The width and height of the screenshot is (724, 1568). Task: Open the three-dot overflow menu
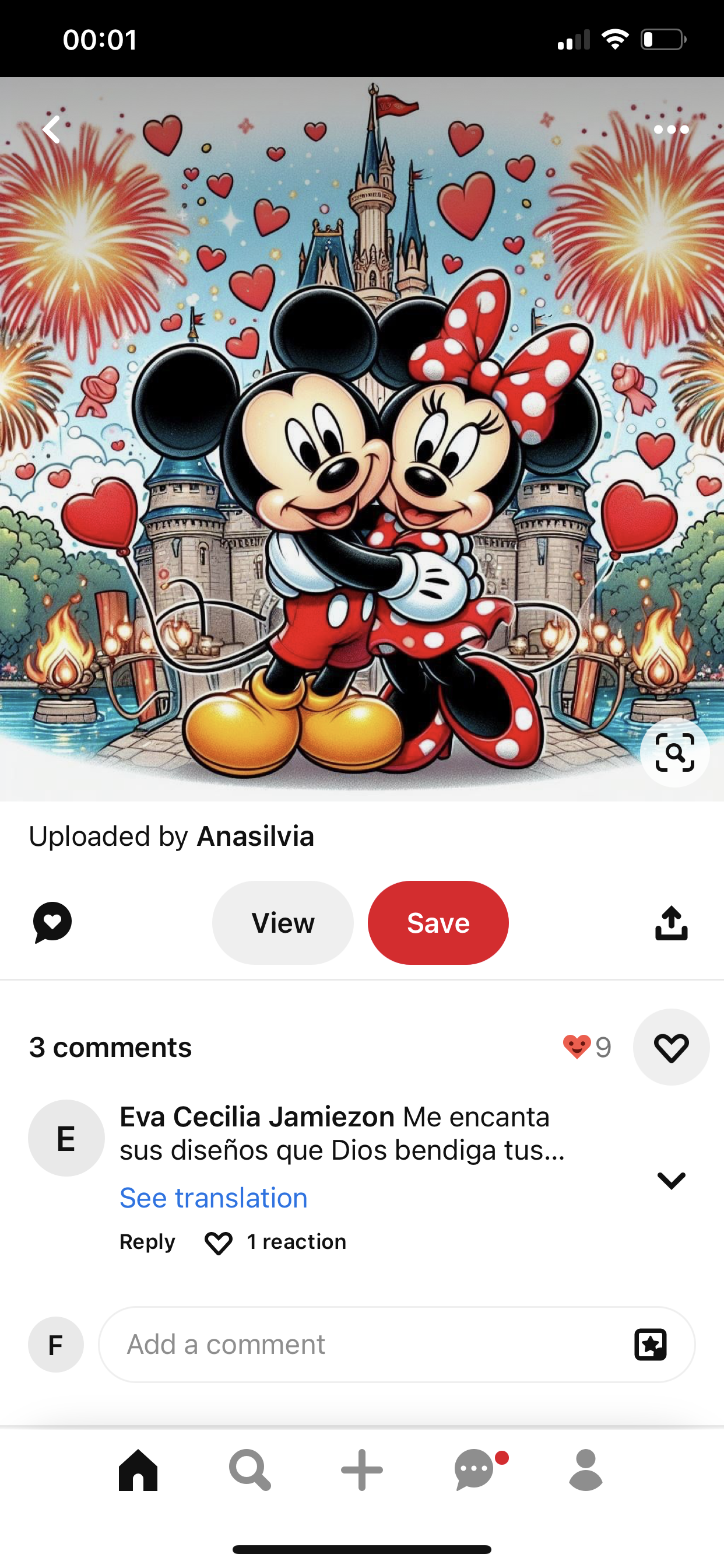tap(670, 129)
